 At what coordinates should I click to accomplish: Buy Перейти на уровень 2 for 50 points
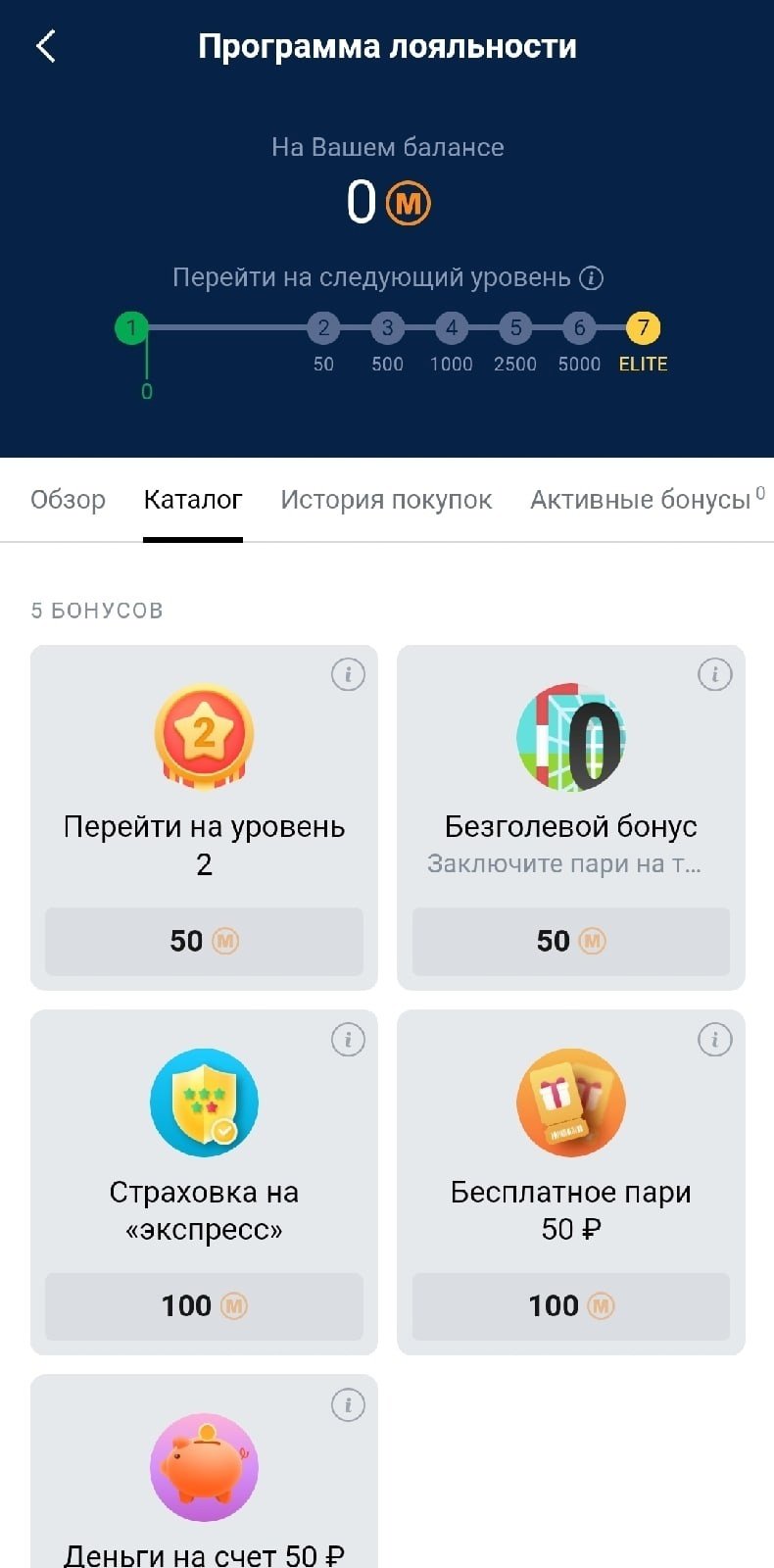tap(204, 941)
